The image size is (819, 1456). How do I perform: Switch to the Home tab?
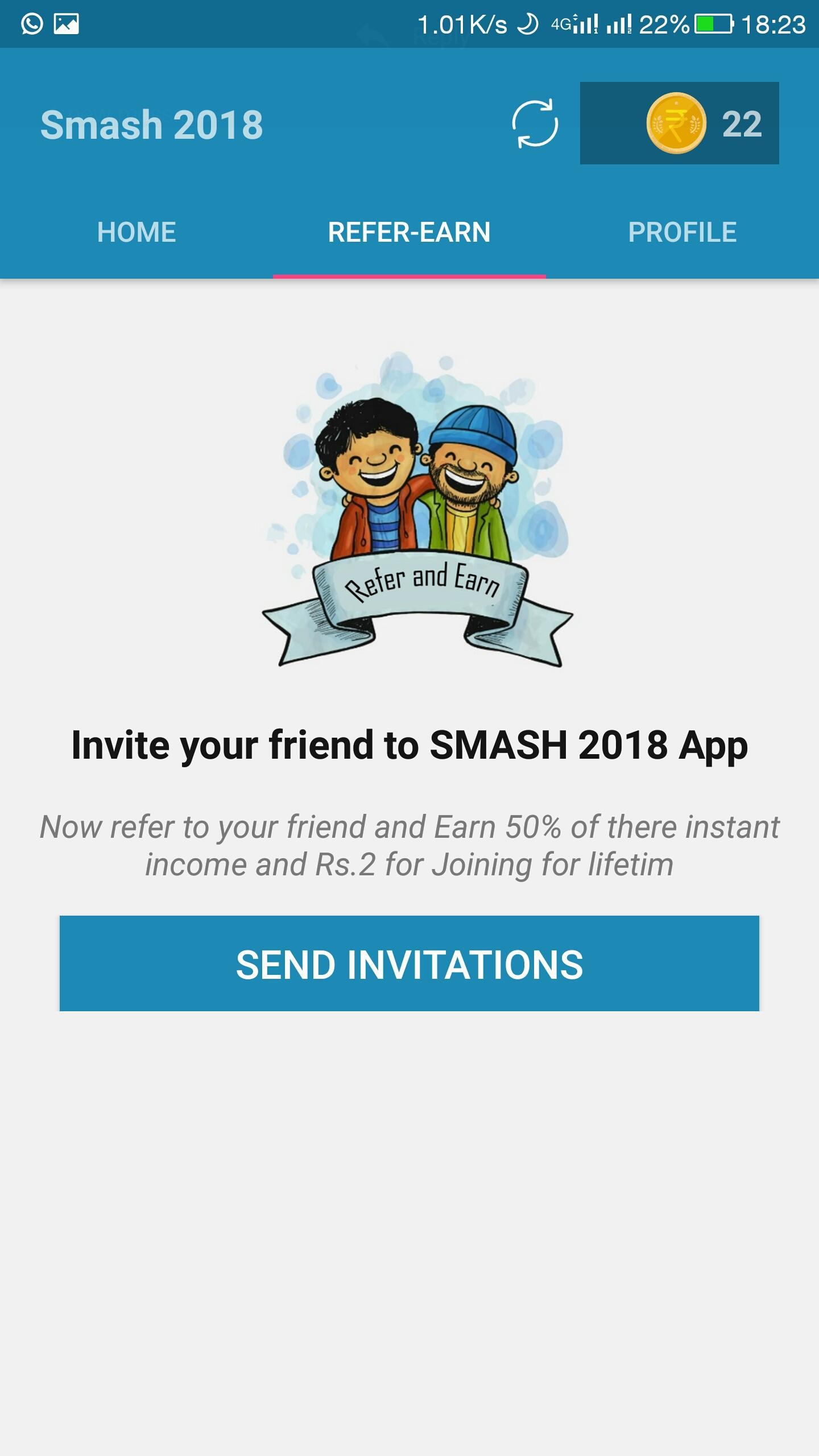136,232
